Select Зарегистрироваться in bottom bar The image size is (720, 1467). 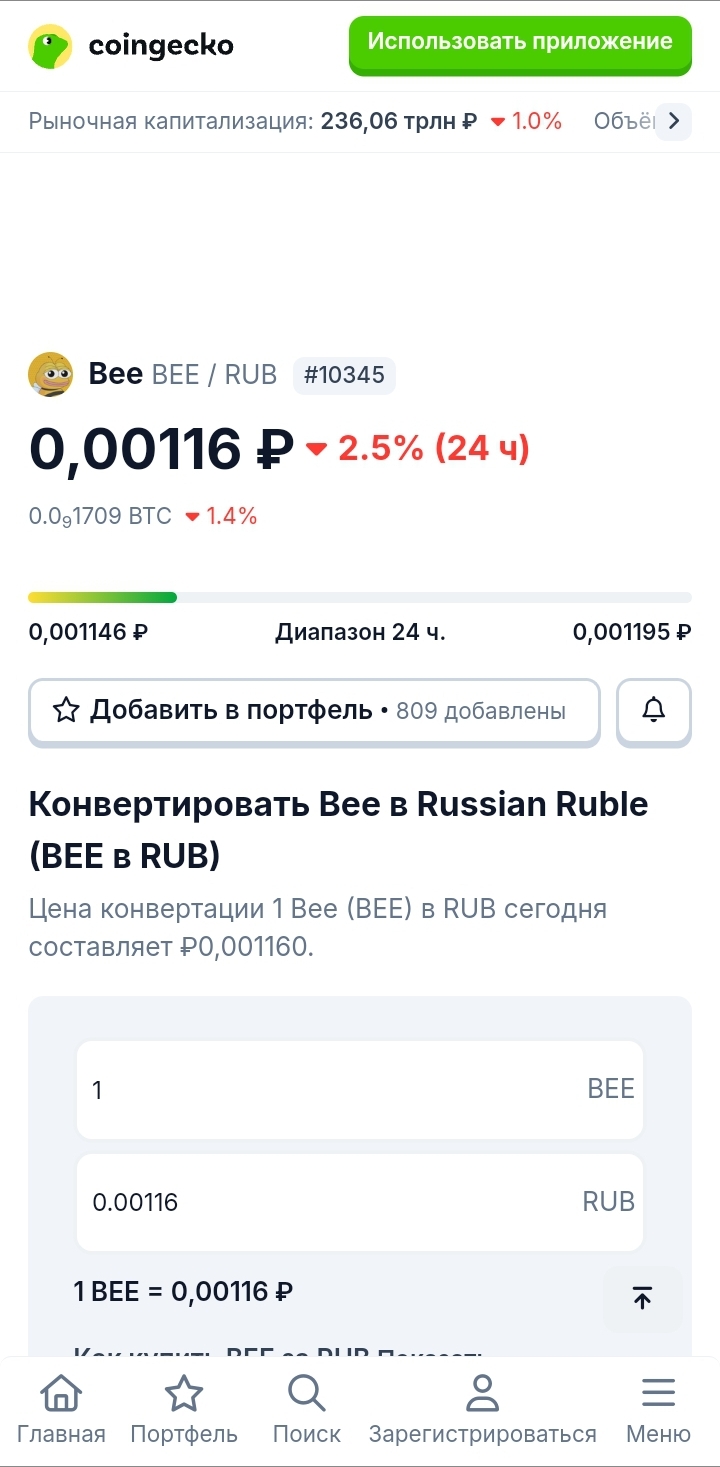tap(482, 1410)
